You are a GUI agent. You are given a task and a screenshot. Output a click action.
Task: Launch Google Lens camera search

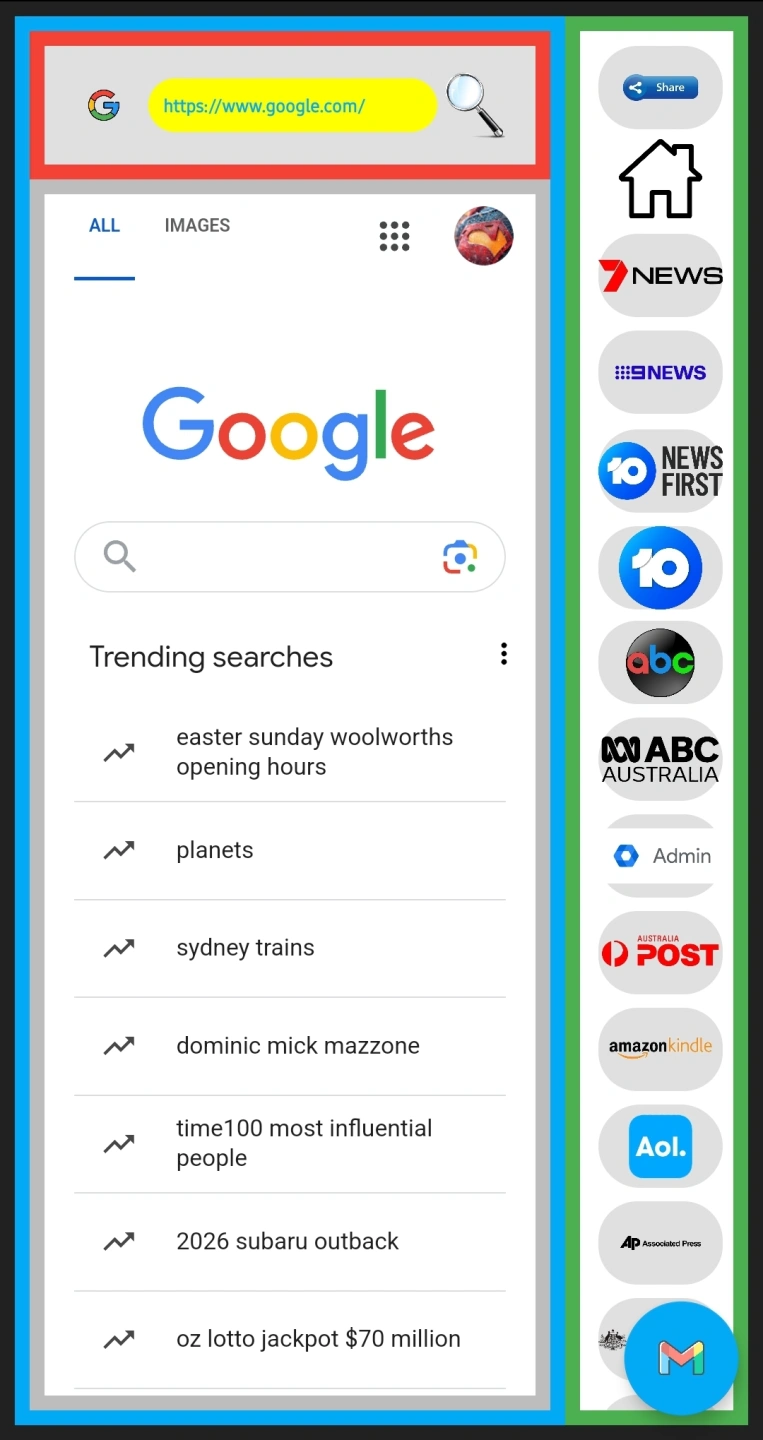coord(460,557)
